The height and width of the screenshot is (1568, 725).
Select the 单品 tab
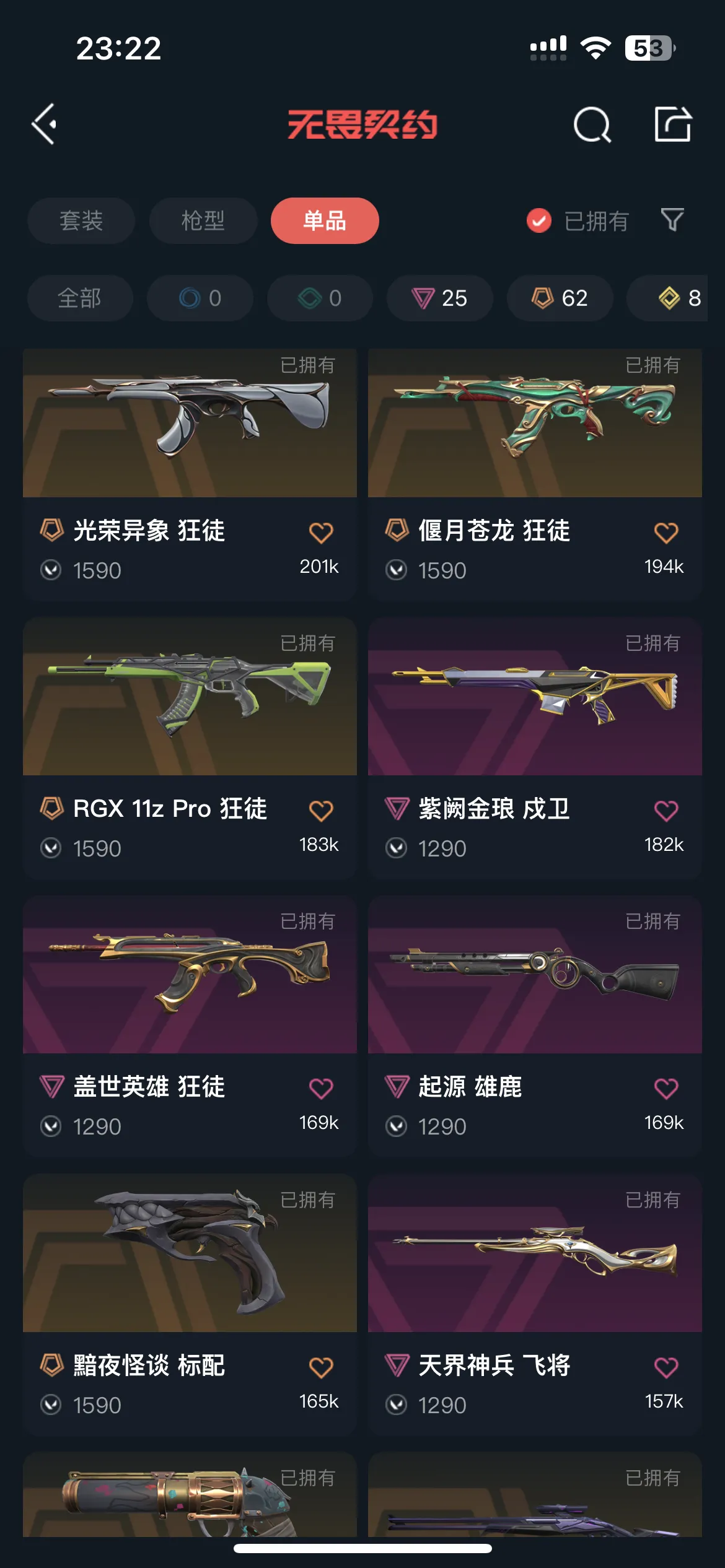coord(324,220)
